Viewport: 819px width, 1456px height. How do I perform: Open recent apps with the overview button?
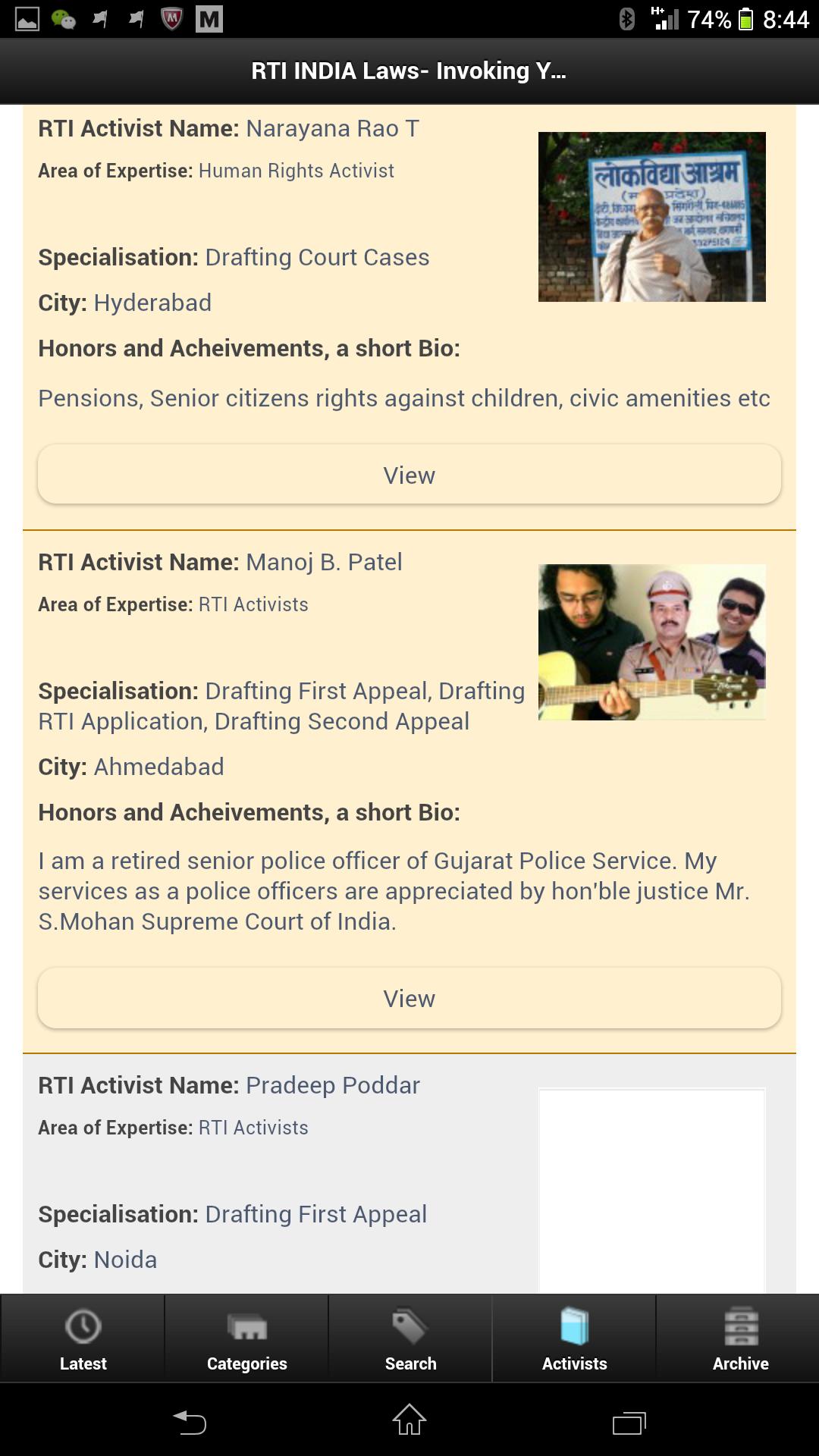(629, 1420)
